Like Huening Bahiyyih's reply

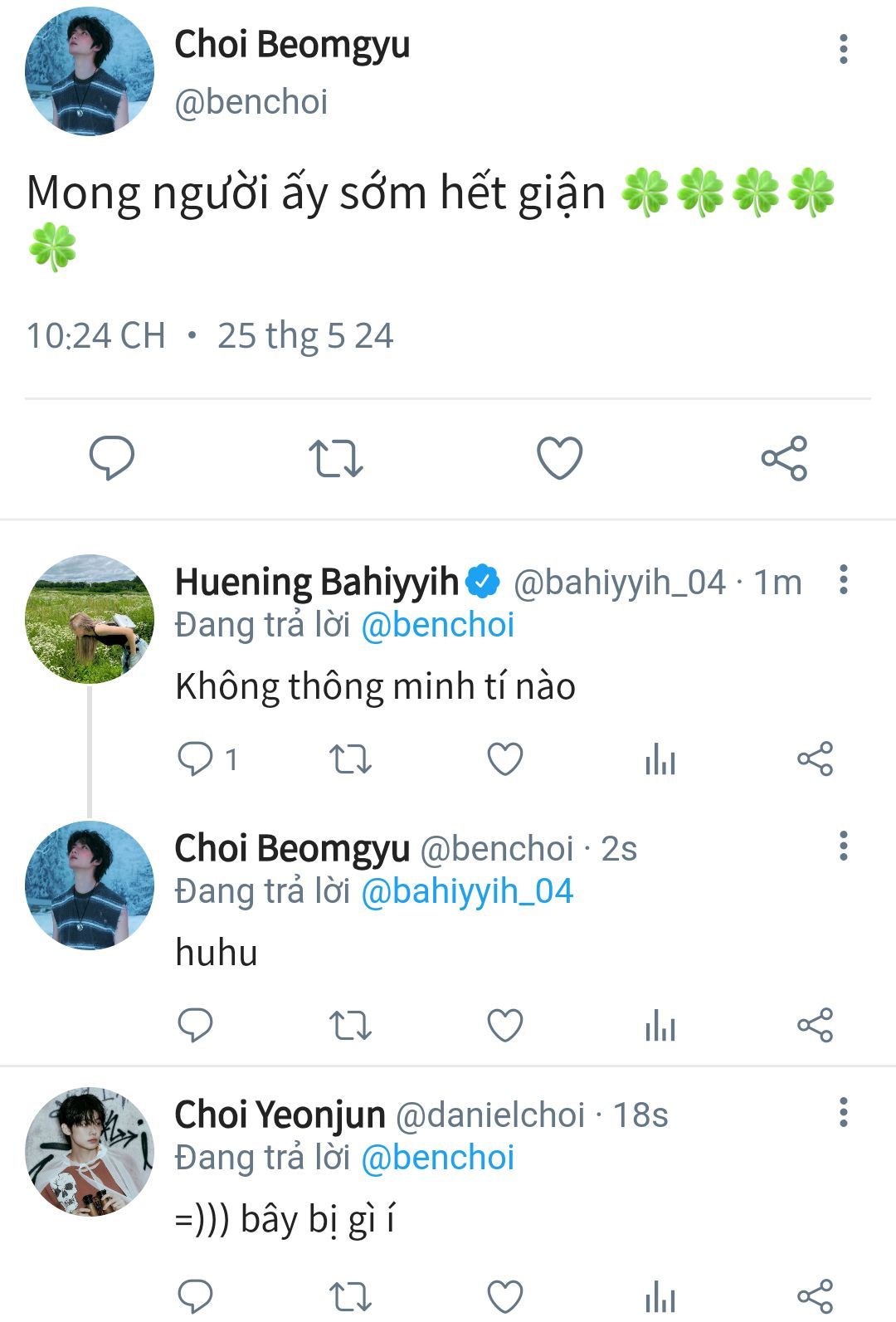coord(504,759)
